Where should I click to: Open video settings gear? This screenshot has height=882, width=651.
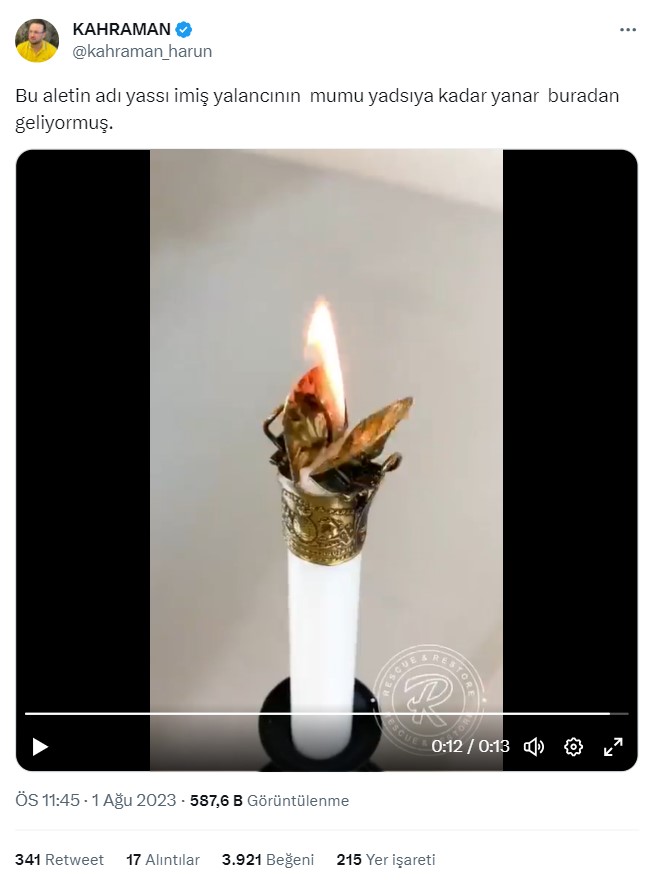tap(573, 746)
